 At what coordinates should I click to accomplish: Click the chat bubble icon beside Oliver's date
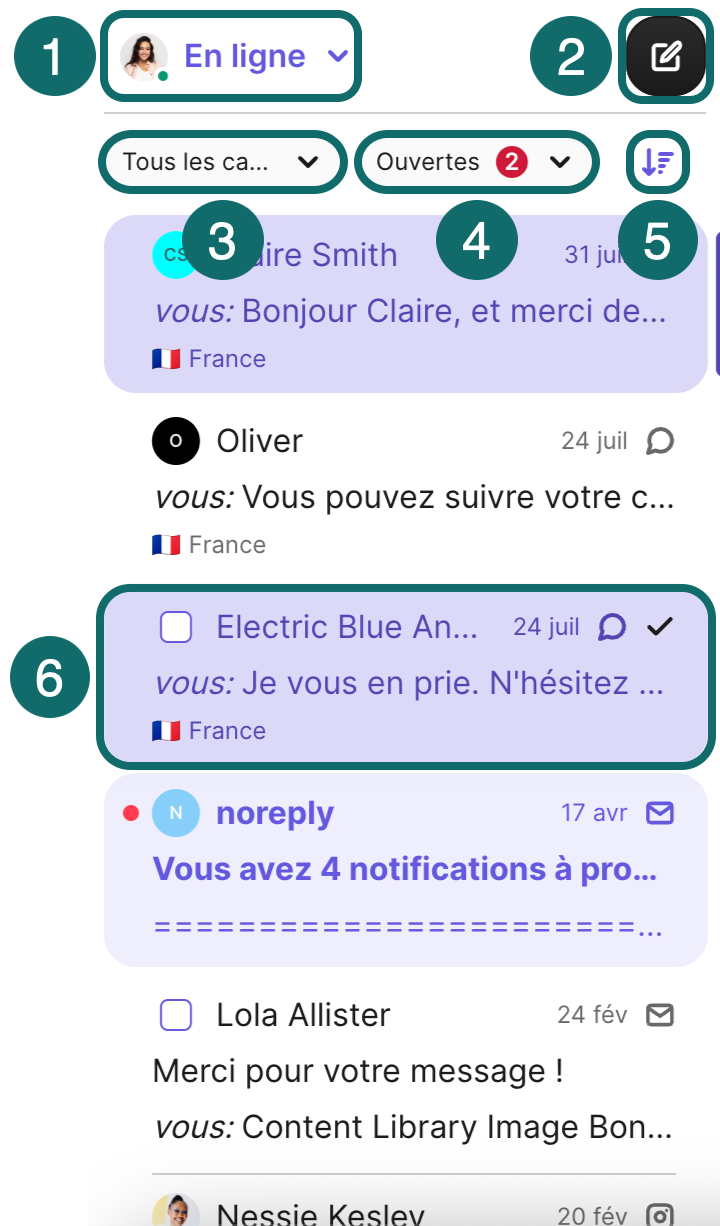tap(659, 441)
